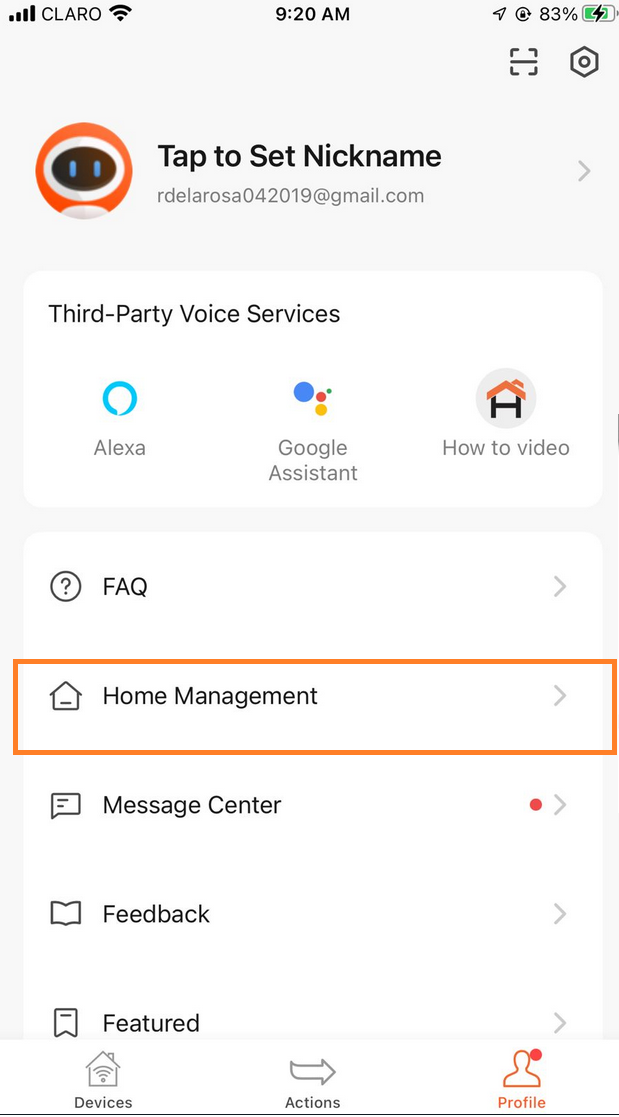619x1117 pixels.
Task: Open the Feedback row
Action: tap(312, 914)
